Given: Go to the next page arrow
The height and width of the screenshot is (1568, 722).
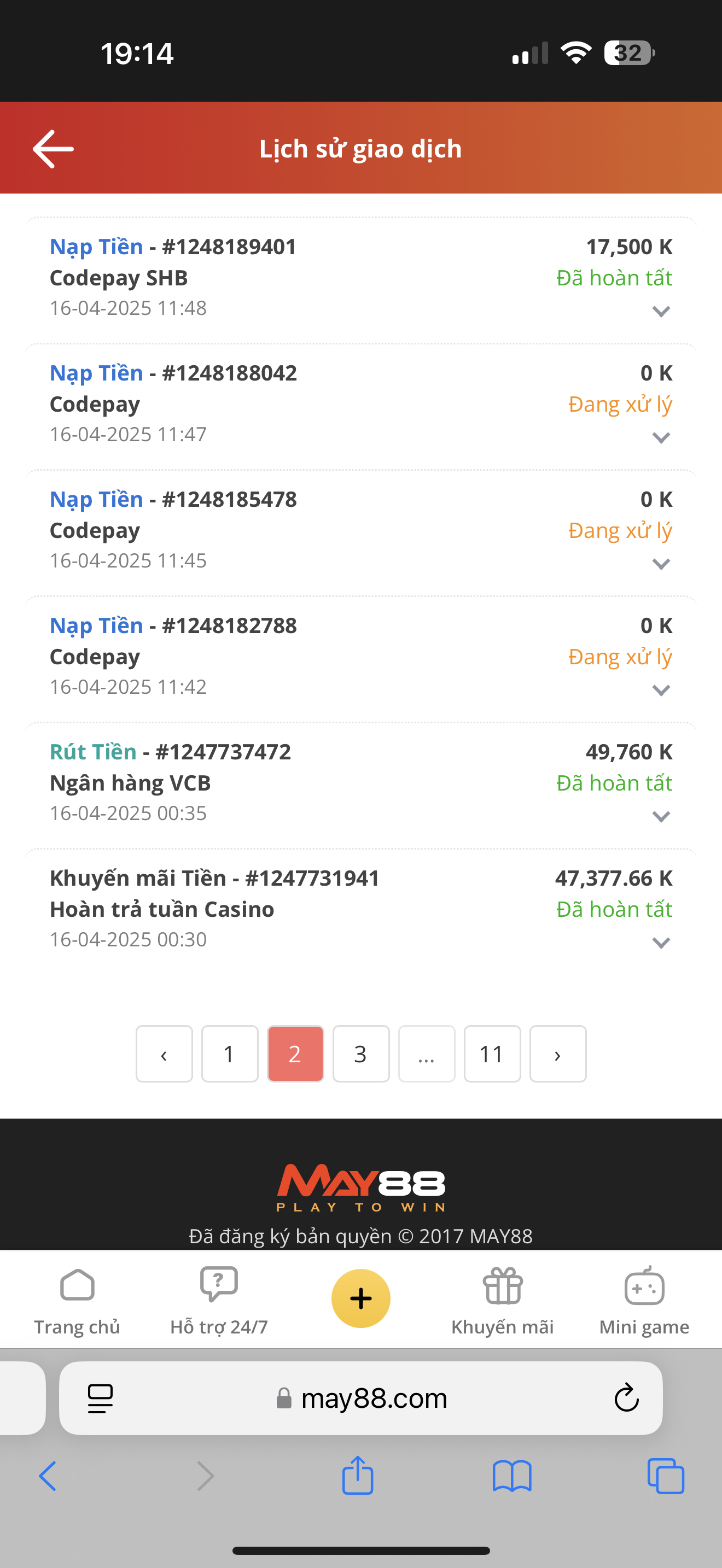Looking at the screenshot, I should coord(557,1054).
